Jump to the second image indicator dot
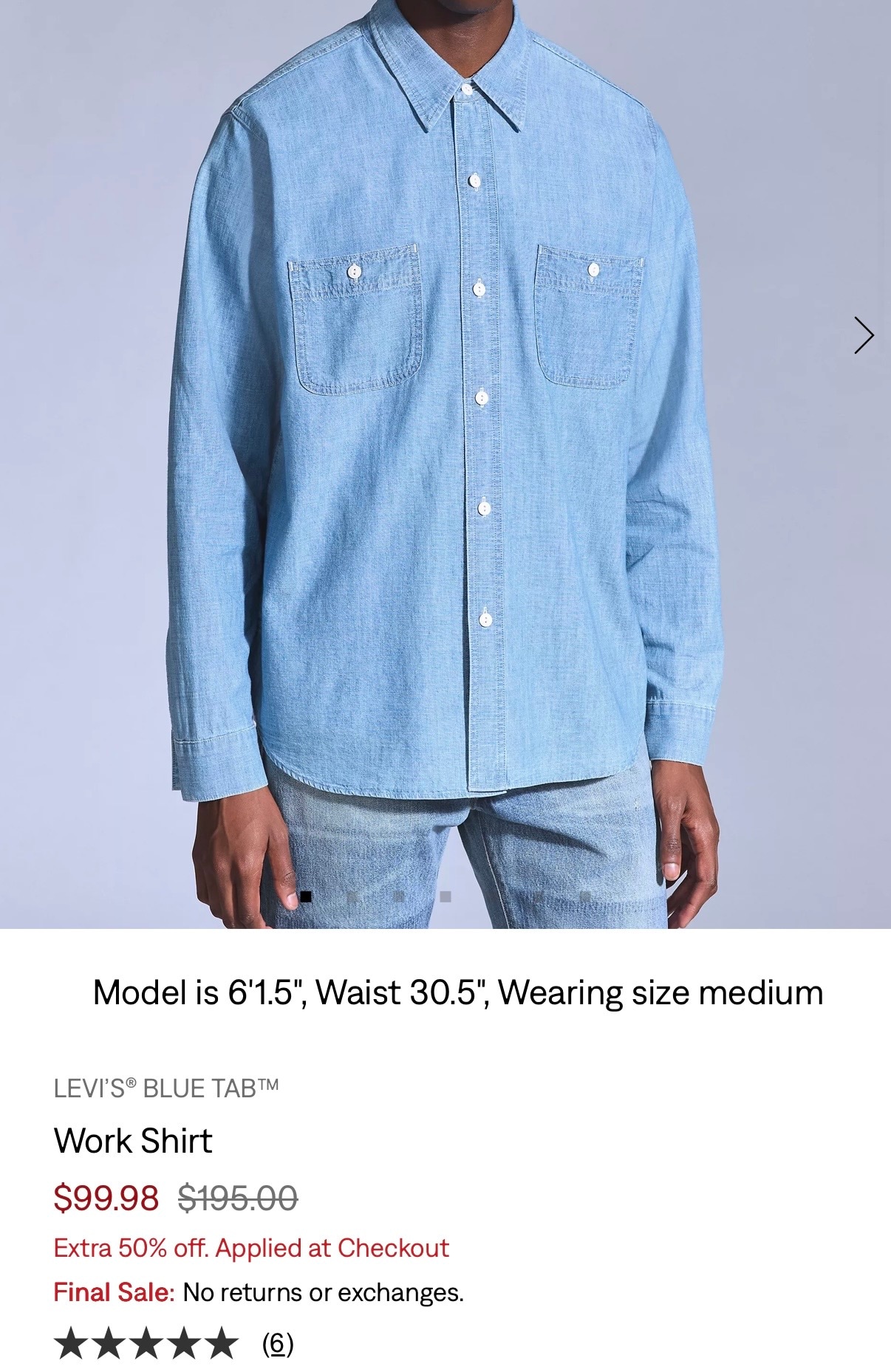Screen dimensions: 891x1372 [352, 896]
